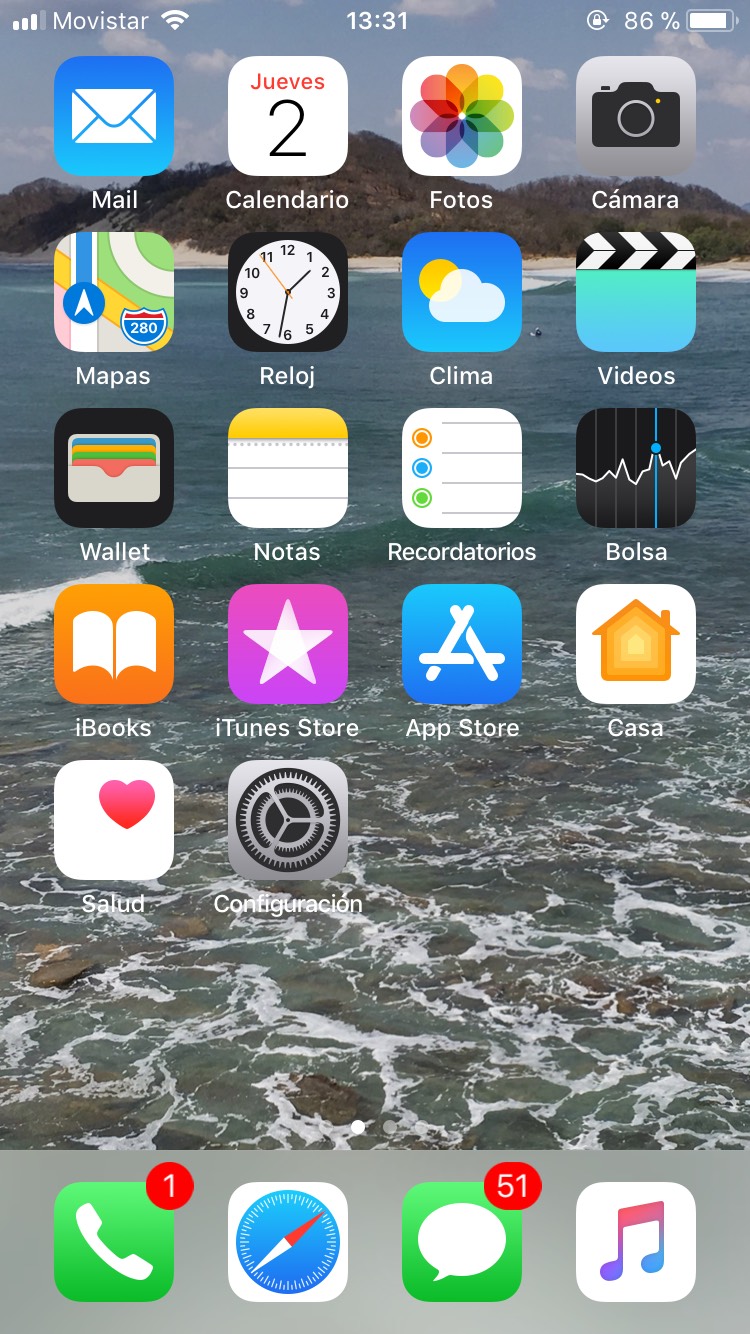This screenshot has width=750, height=1334.
Task: Open Calendario showing Jueves 2
Action: 288,116
